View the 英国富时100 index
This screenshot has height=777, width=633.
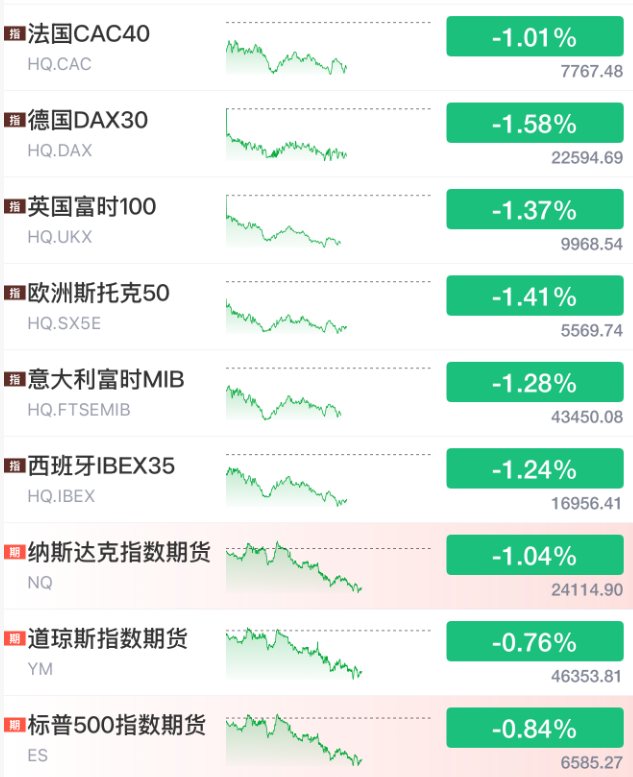coord(91,207)
